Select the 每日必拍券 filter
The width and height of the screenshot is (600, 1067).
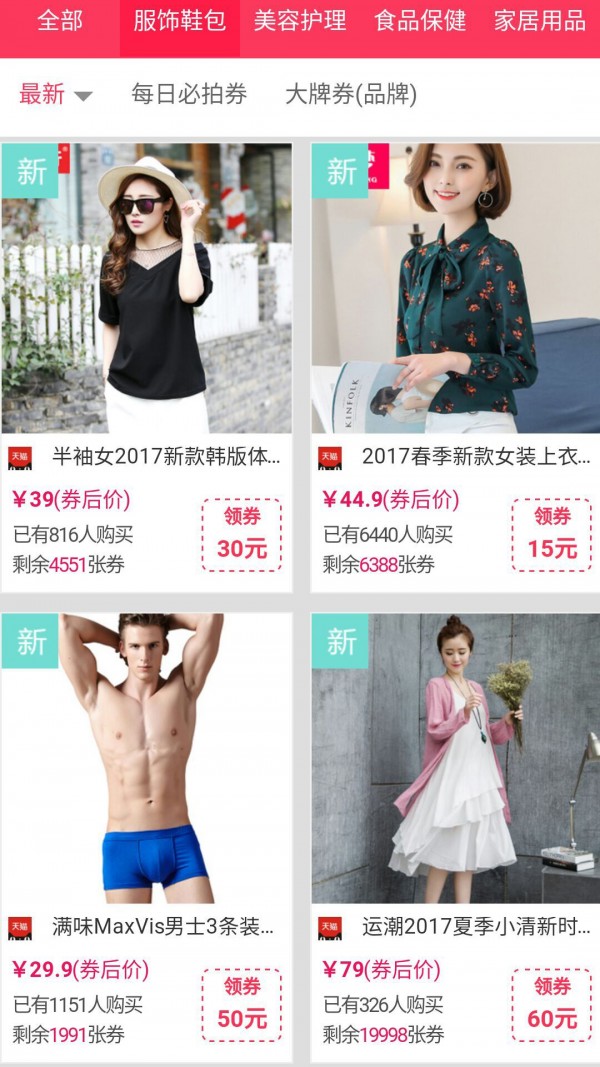coord(189,95)
